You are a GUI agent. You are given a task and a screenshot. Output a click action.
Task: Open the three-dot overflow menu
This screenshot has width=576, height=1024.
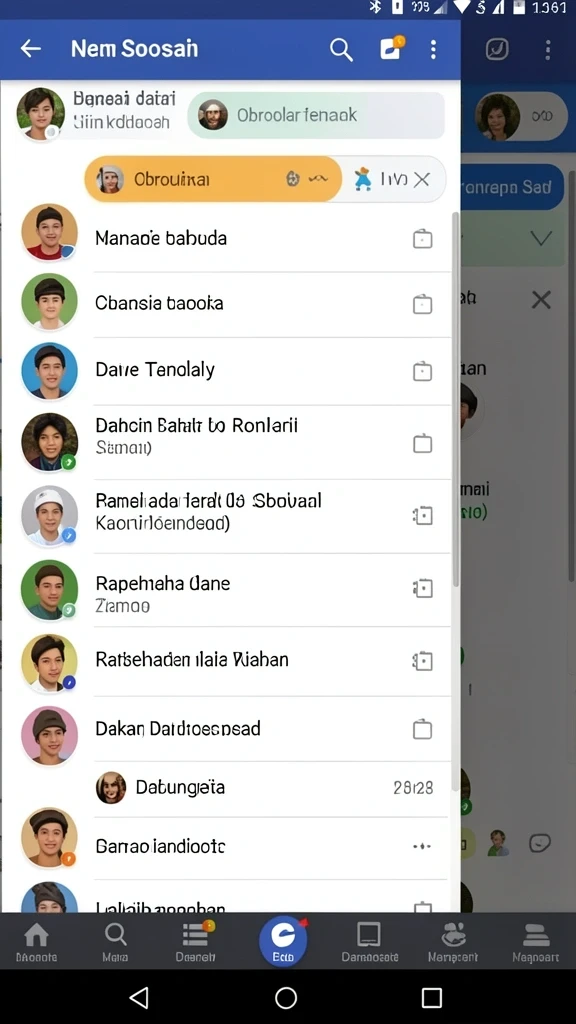433,49
